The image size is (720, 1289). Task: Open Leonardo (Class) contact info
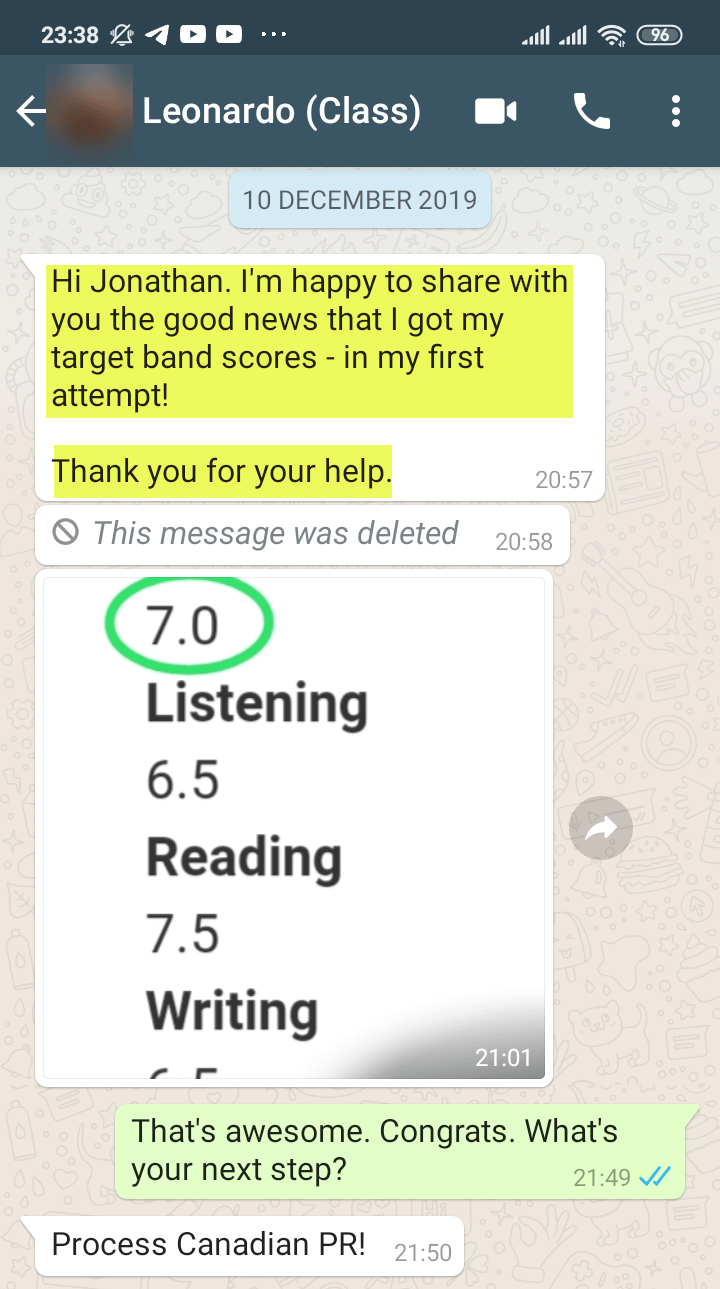[282, 111]
